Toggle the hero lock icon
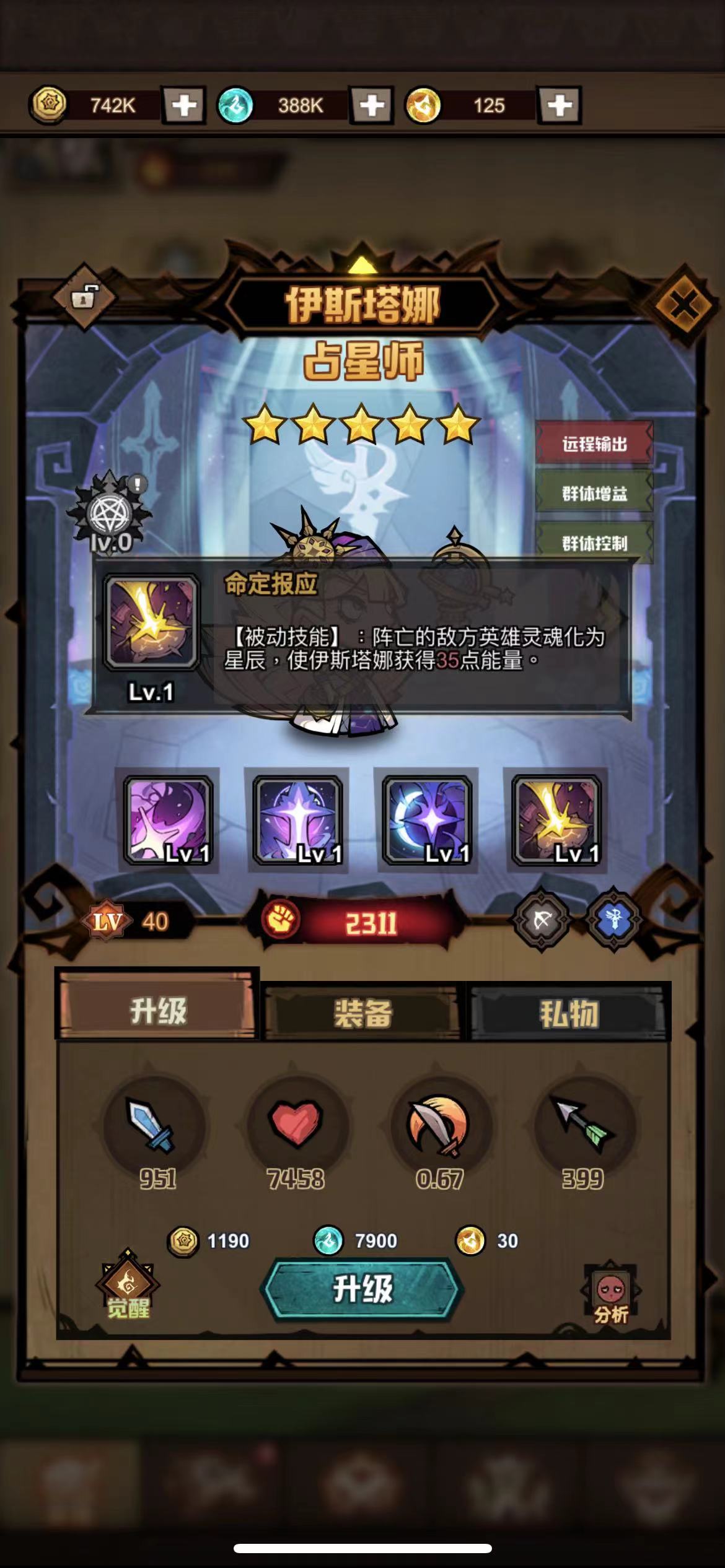Image resolution: width=725 pixels, height=1568 pixels. (x=84, y=298)
